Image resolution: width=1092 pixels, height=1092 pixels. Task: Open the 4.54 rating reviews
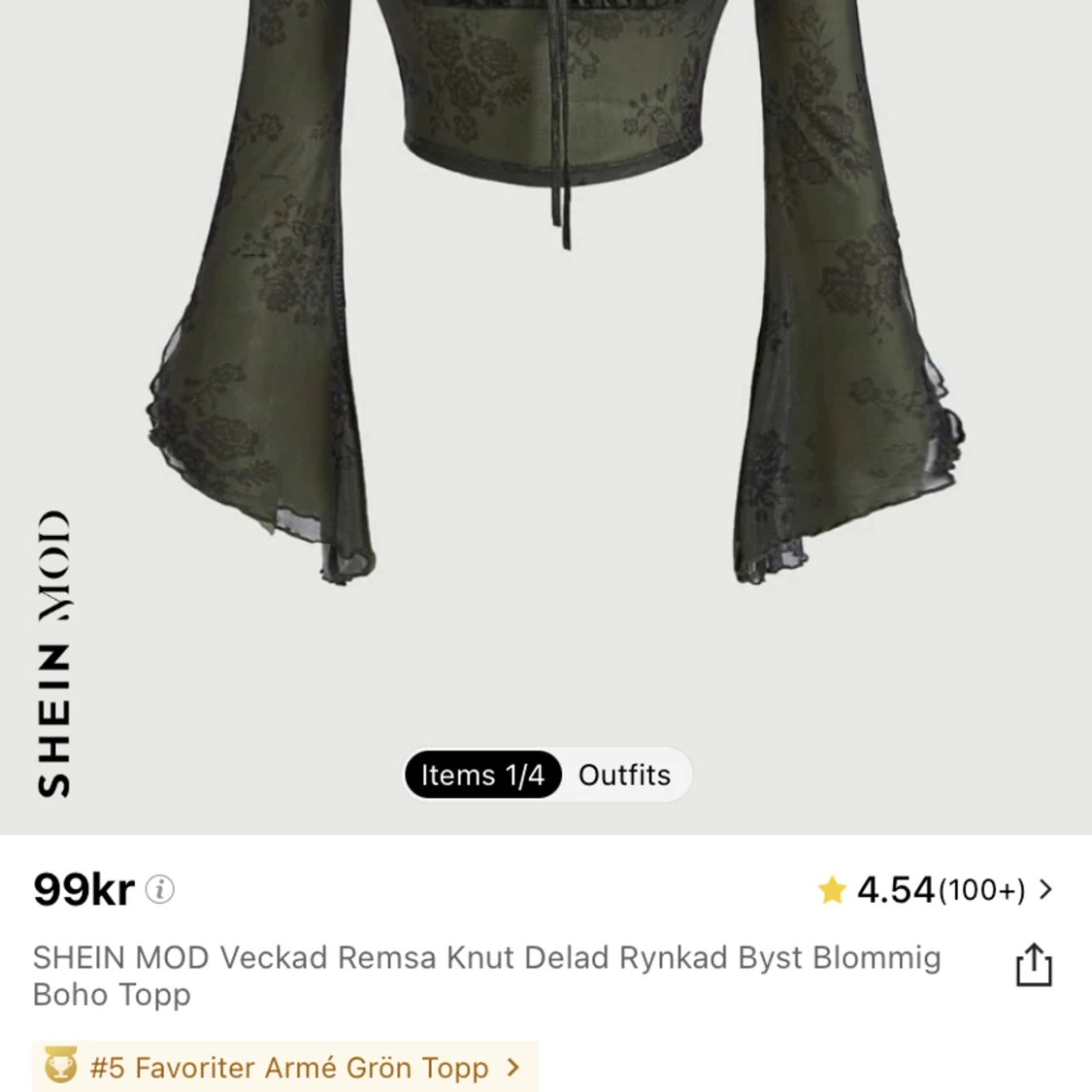pyautogui.click(x=936, y=889)
